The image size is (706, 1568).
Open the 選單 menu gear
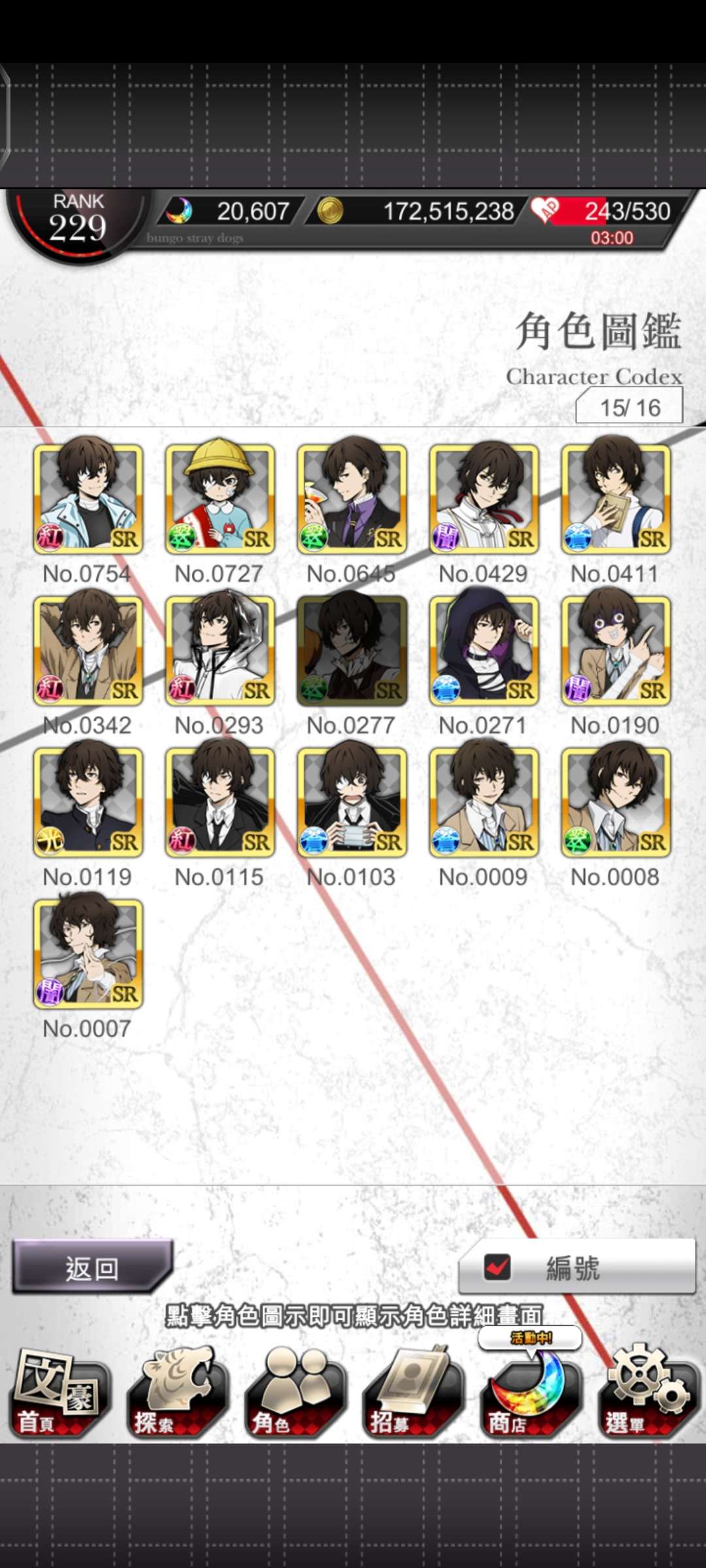647,1393
